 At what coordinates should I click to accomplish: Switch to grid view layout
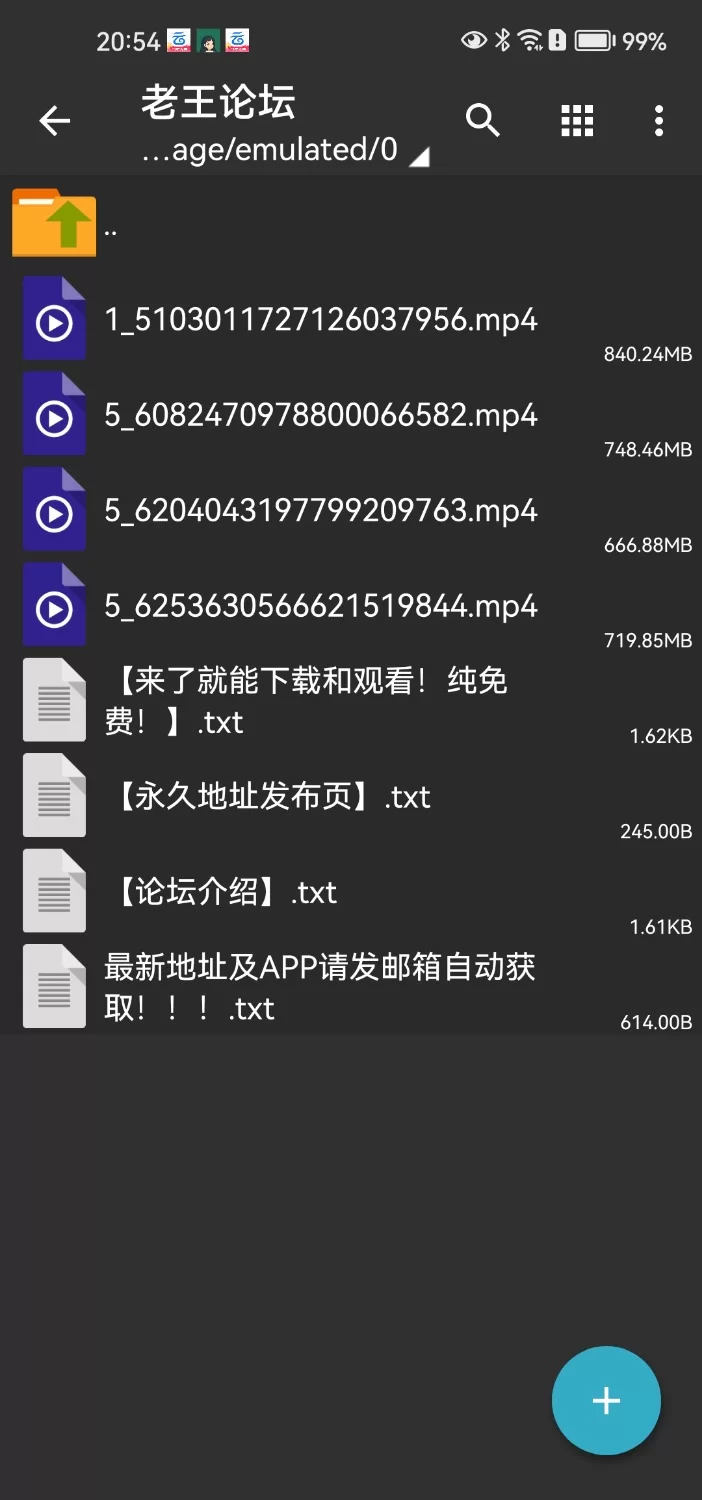pyautogui.click(x=577, y=121)
